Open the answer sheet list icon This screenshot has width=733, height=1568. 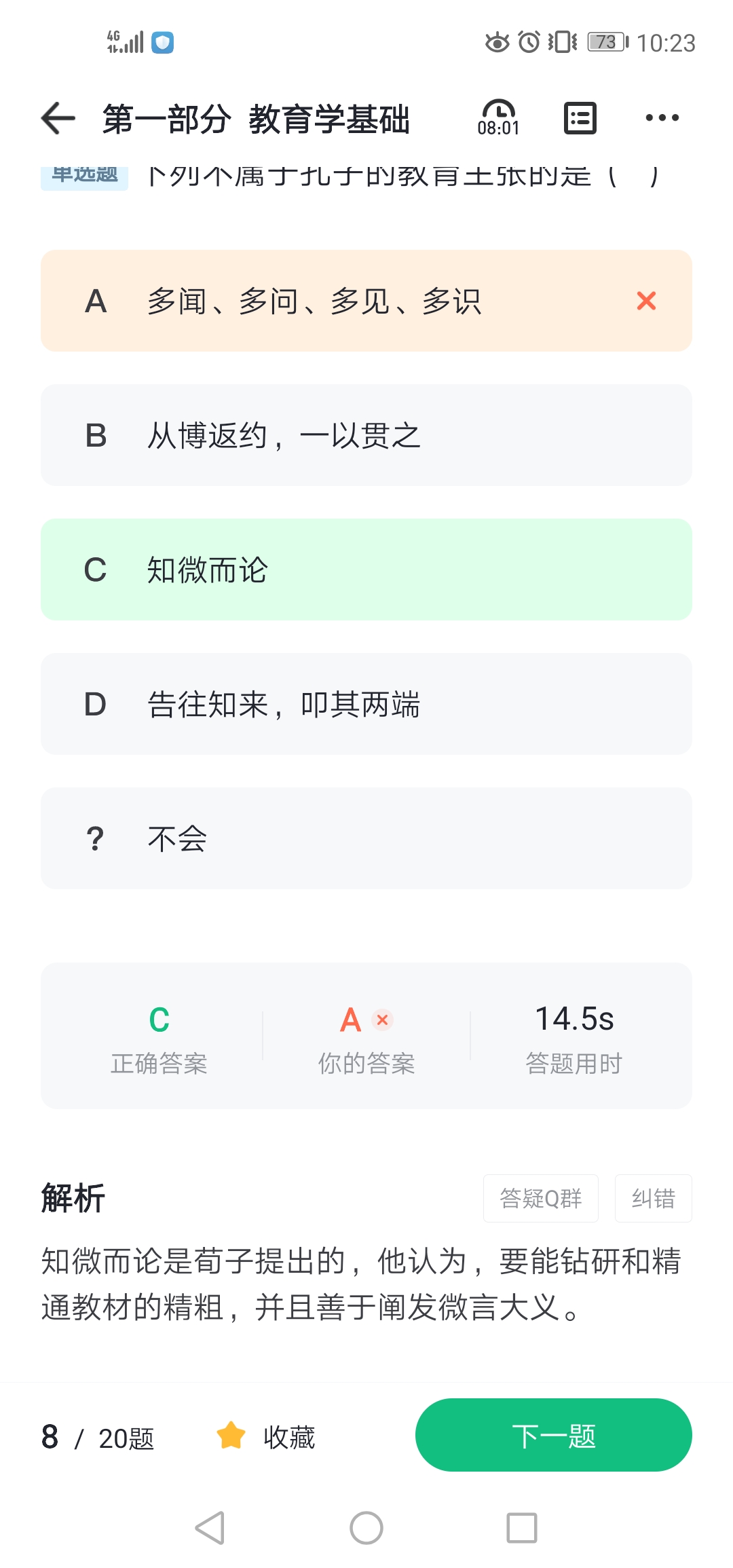point(580,118)
